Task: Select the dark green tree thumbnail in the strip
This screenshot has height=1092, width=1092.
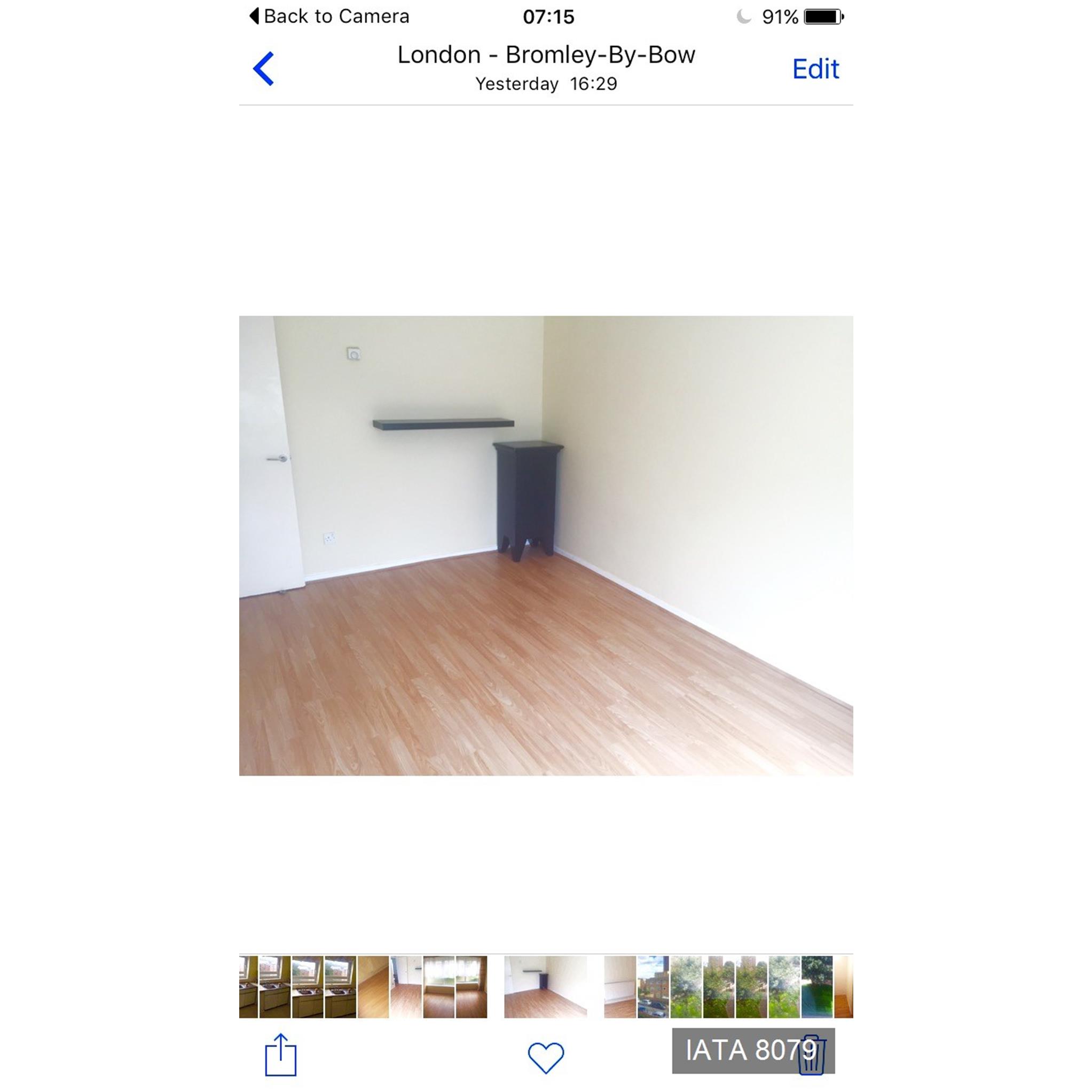Action: 817,987
